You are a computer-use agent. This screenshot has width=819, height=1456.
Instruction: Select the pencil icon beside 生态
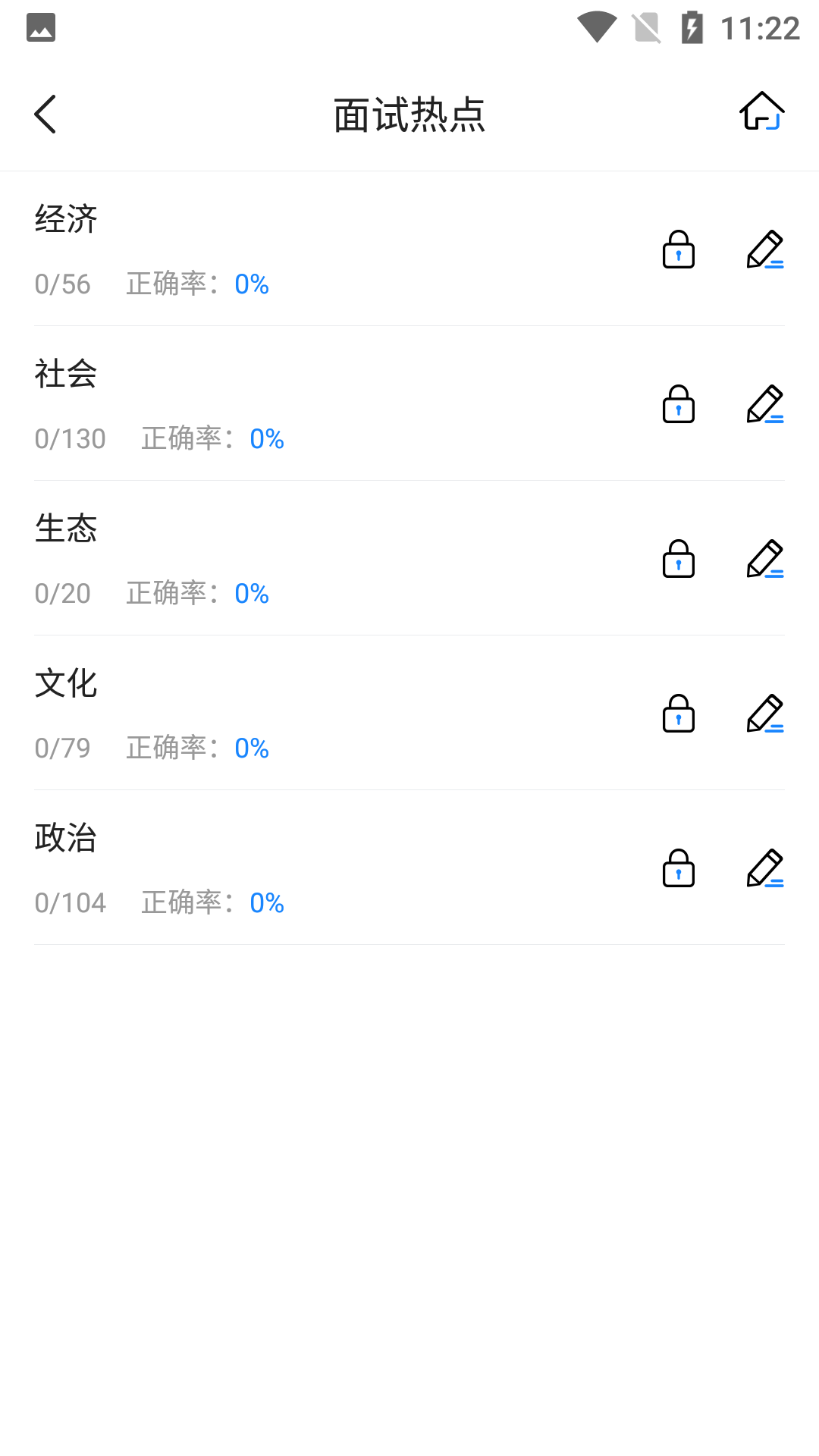coord(767,559)
